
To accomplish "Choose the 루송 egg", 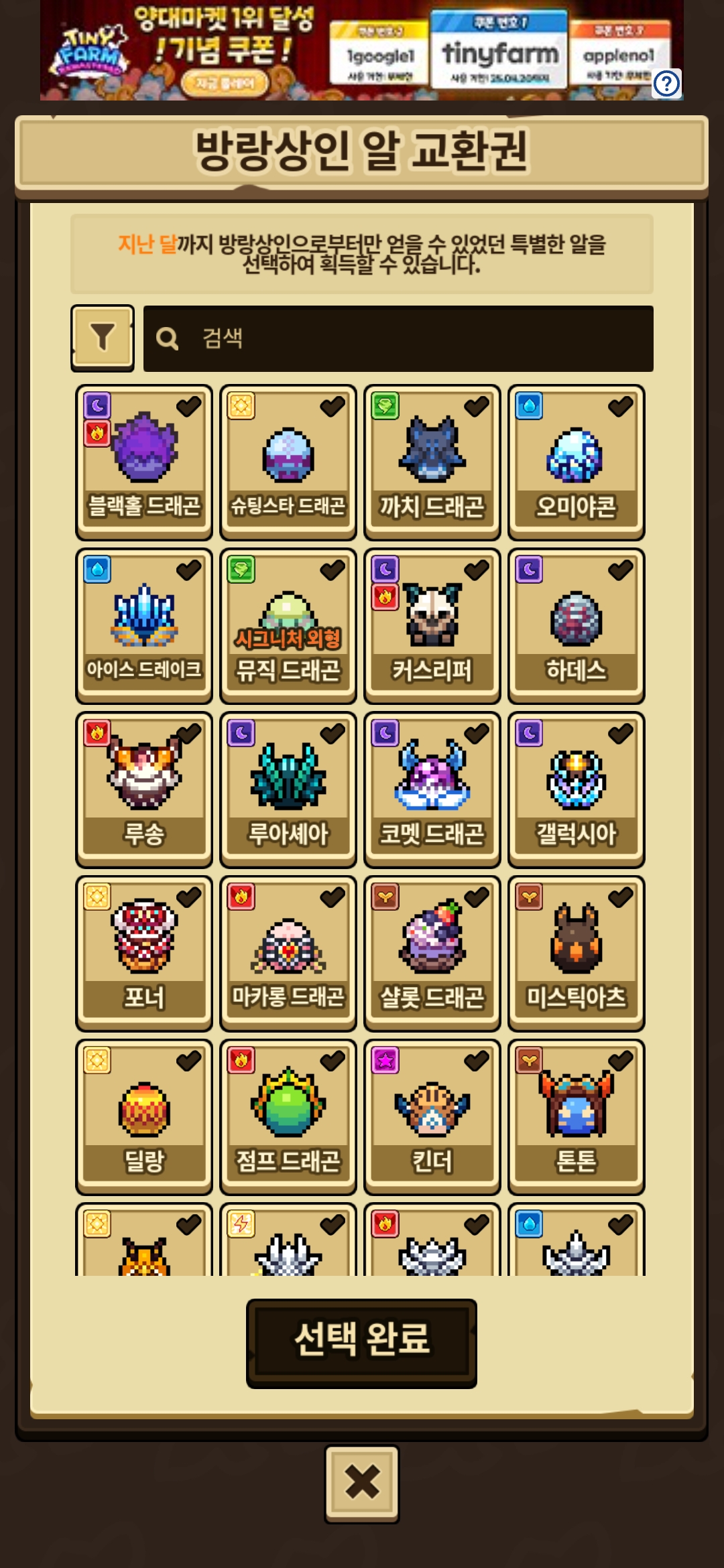I will pos(144,789).
